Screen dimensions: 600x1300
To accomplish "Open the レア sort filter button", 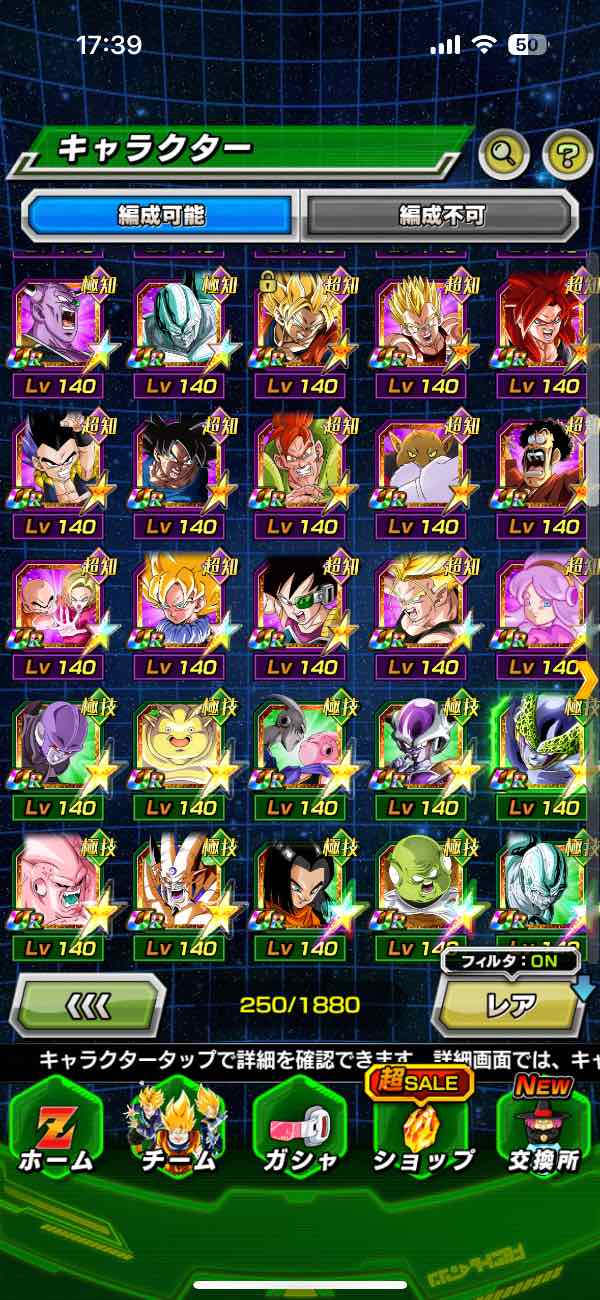I will [x=510, y=1004].
